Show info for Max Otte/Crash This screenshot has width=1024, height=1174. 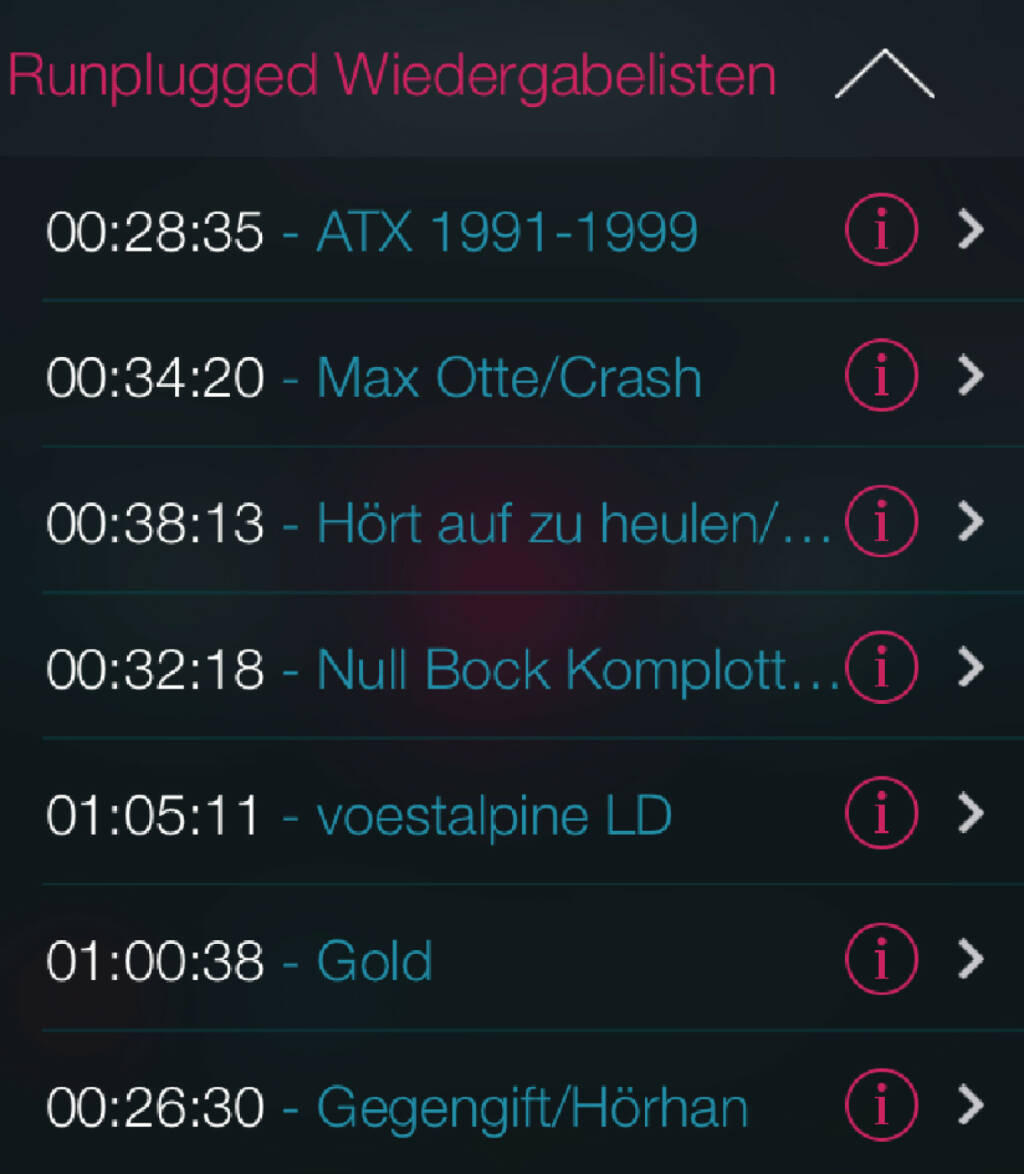click(x=881, y=376)
